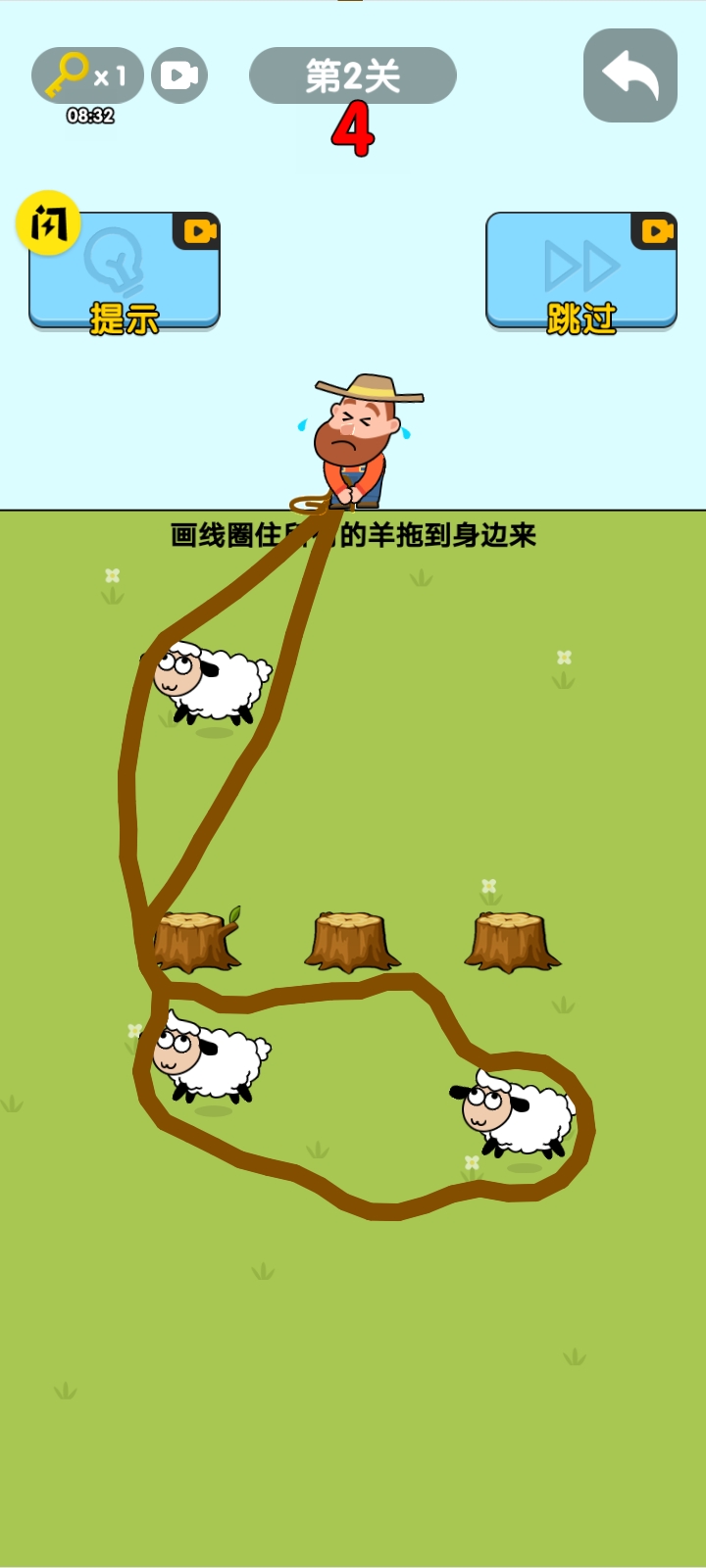This screenshot has width=706, height=1568.
Task: Open the 提示 hint button
Action: pyautogui.click(x=125, y=271)
